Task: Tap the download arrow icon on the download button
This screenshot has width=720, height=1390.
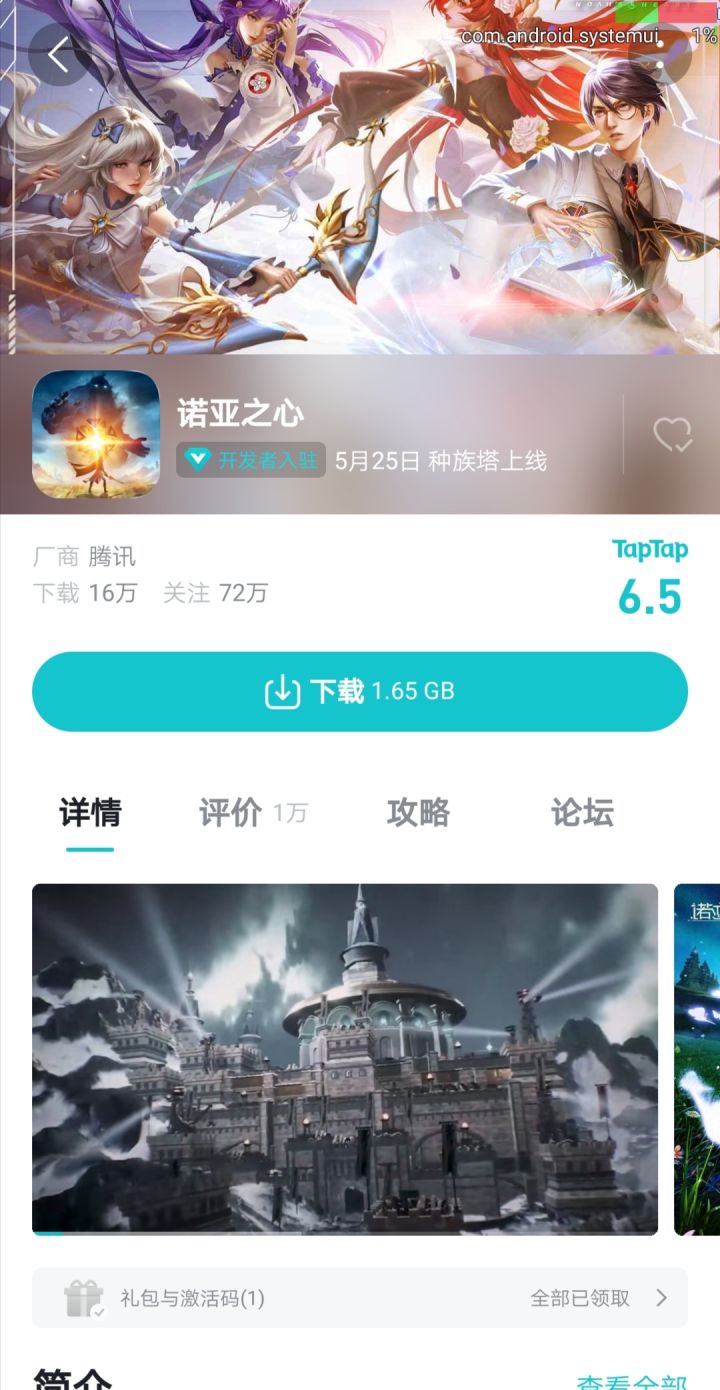Action: pyautogui.click(x=283, y=690)
